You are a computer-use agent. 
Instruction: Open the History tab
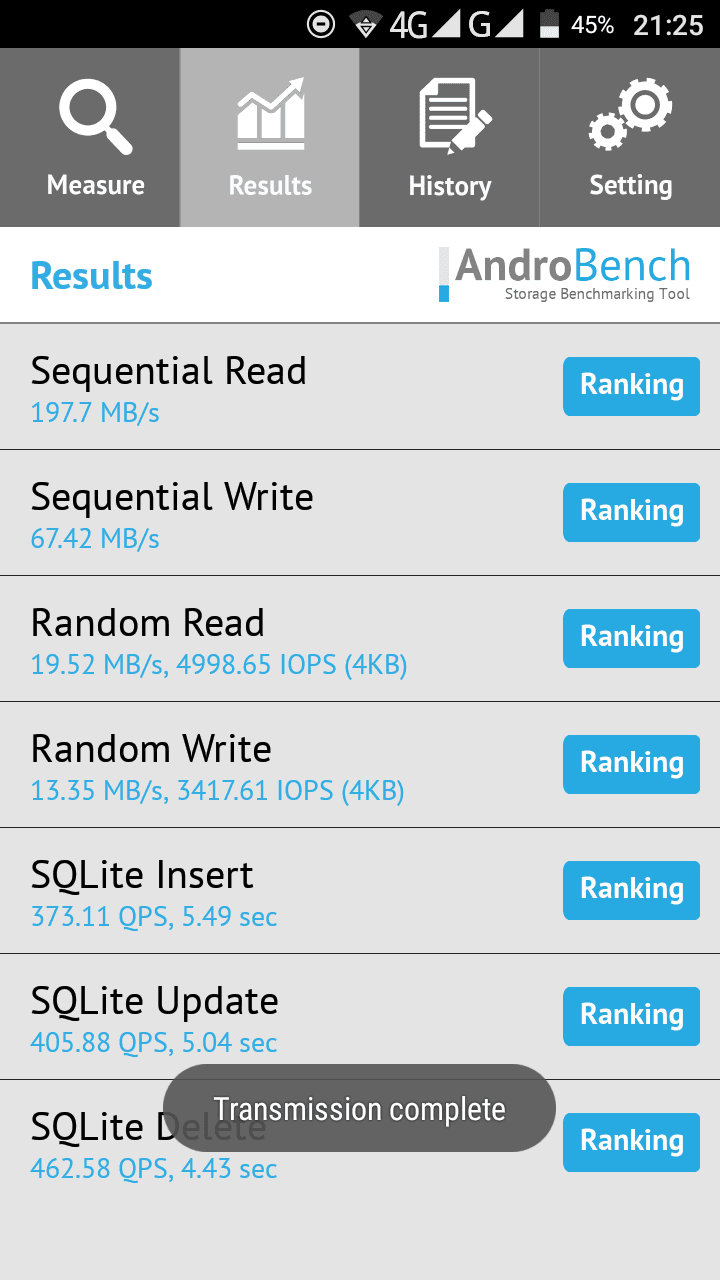[x=450, y=138]
